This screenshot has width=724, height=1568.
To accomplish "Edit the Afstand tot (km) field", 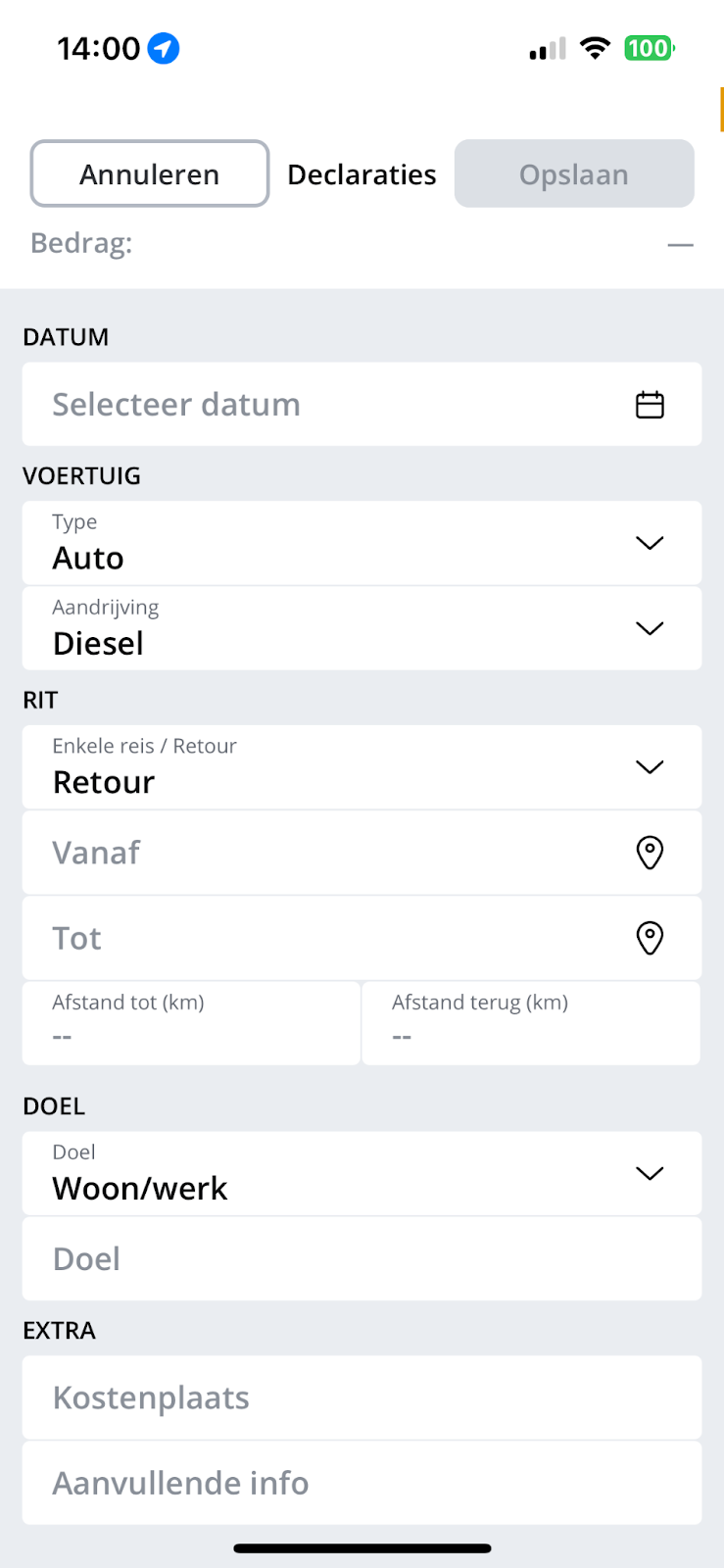I will tap(191, 1023).
